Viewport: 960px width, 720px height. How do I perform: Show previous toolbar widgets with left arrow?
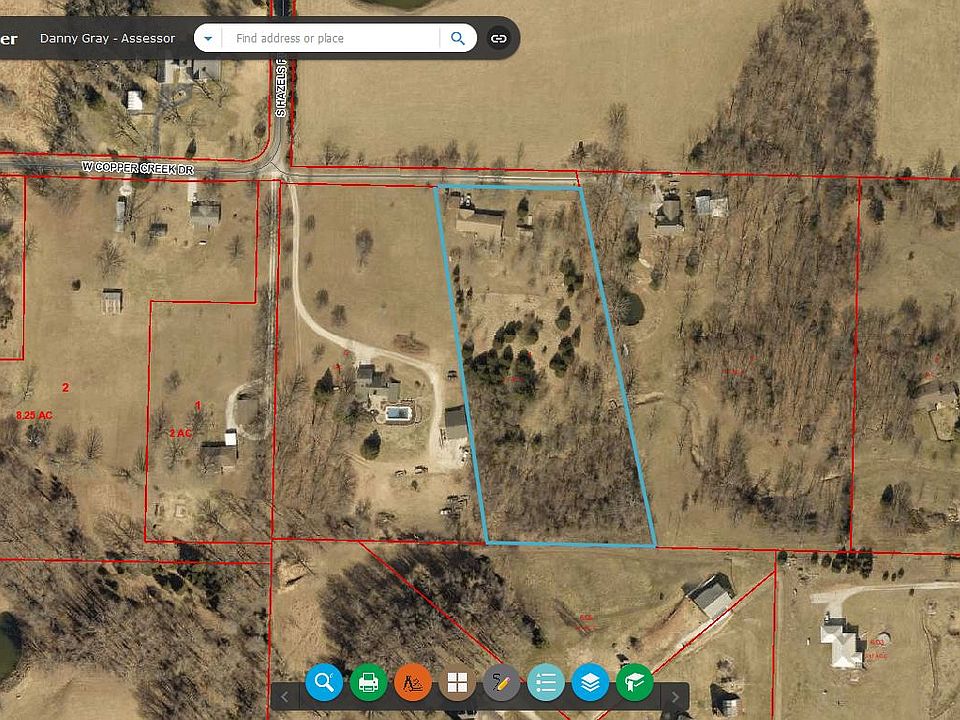click(x=284, y=696)
